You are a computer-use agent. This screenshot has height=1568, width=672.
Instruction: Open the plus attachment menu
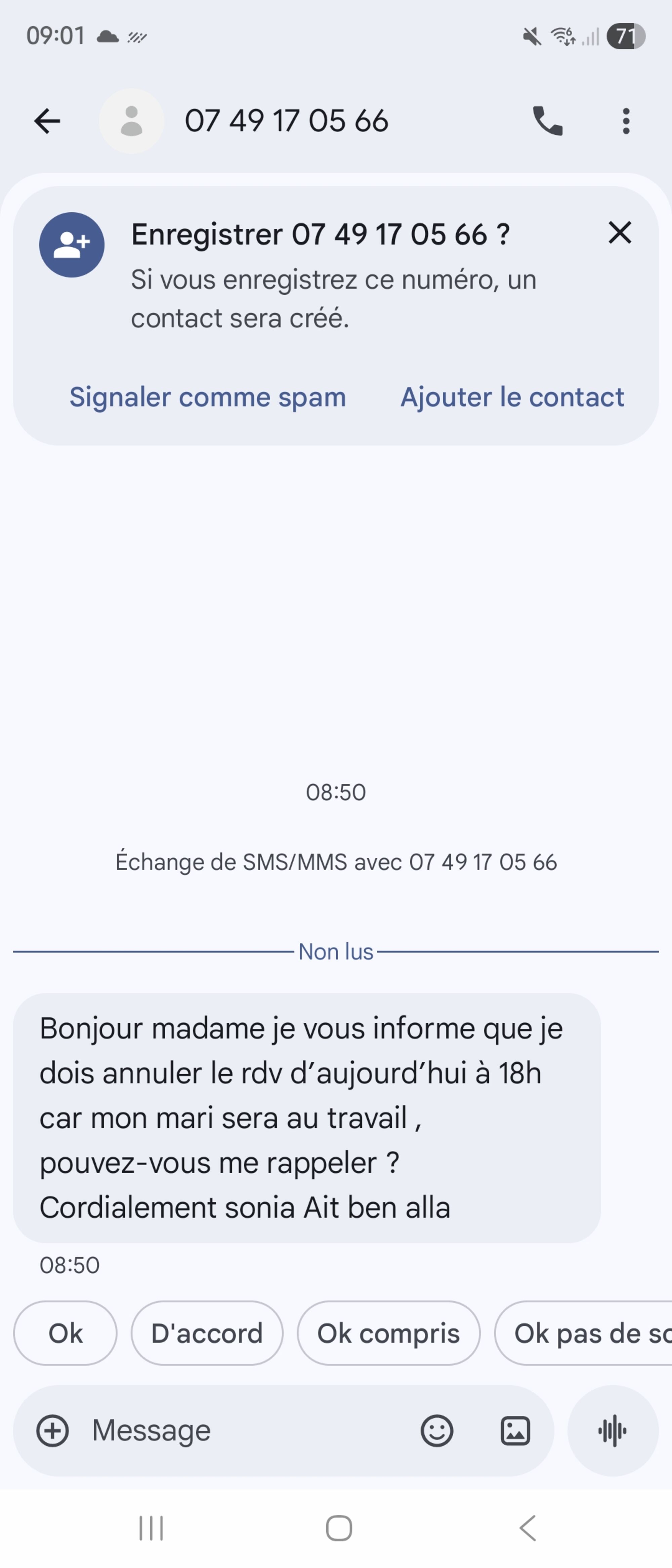pyautogui.click(x=53, y=1431)
